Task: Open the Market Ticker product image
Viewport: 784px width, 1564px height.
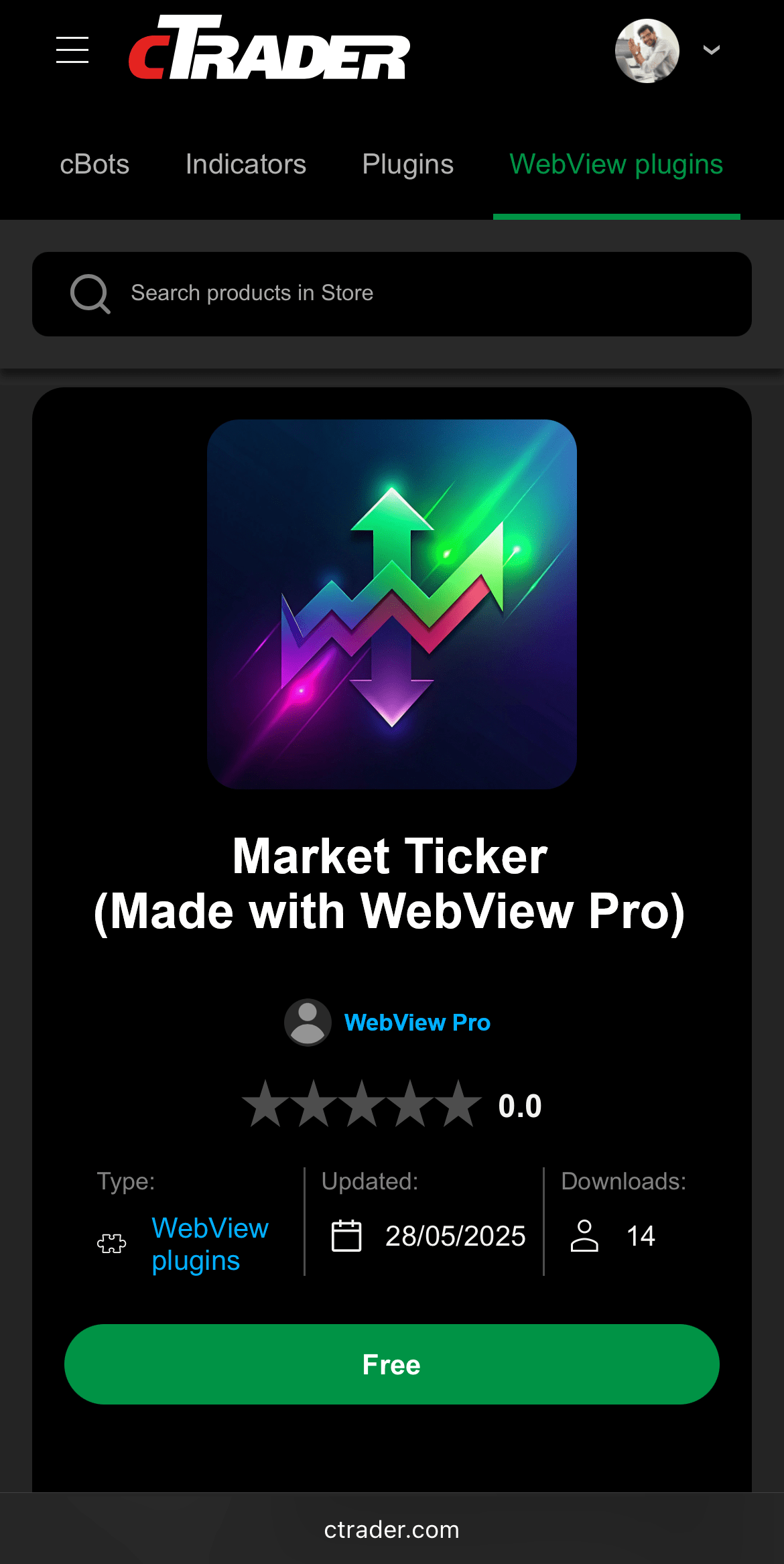Action: point(391,604)
